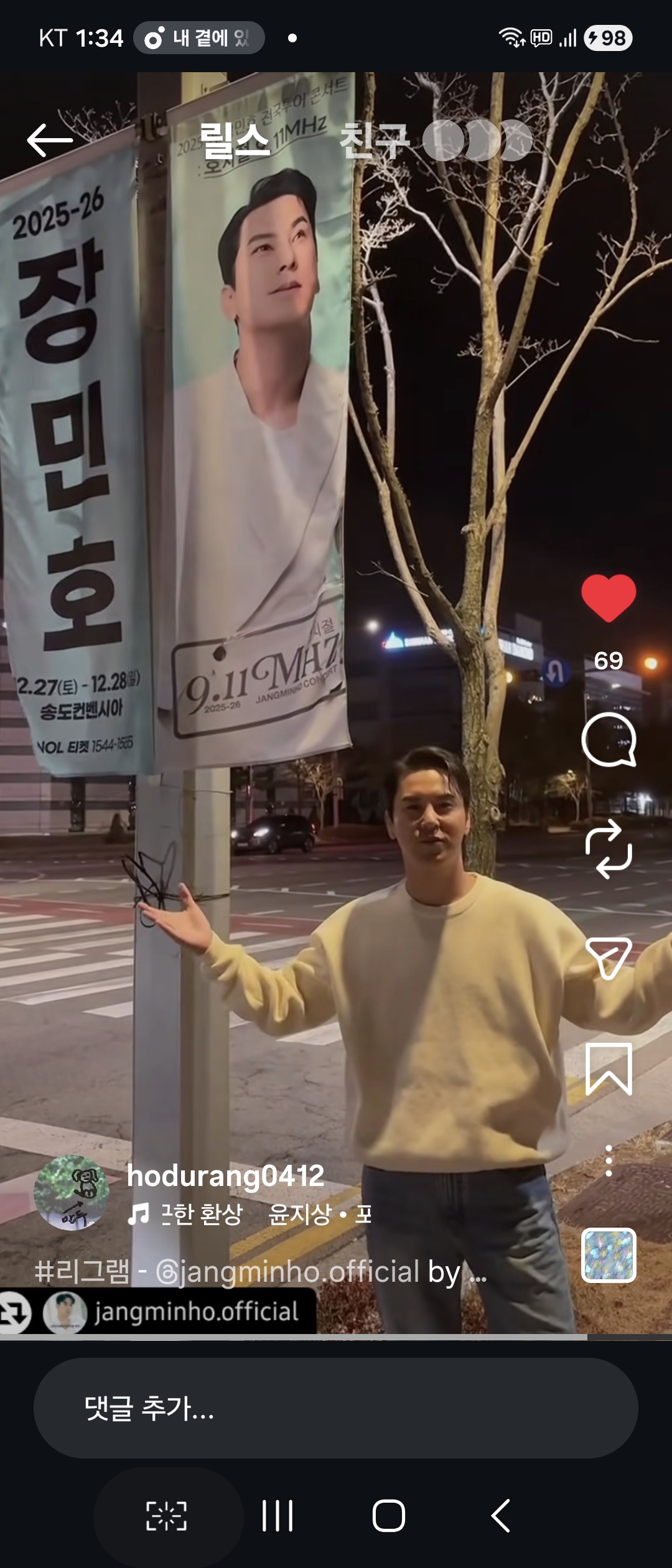Open the three-dot more options menu
Image resolution: width=672 pixels, height=1568 pixels.
pyautogui.click(x=609, y=1160)
